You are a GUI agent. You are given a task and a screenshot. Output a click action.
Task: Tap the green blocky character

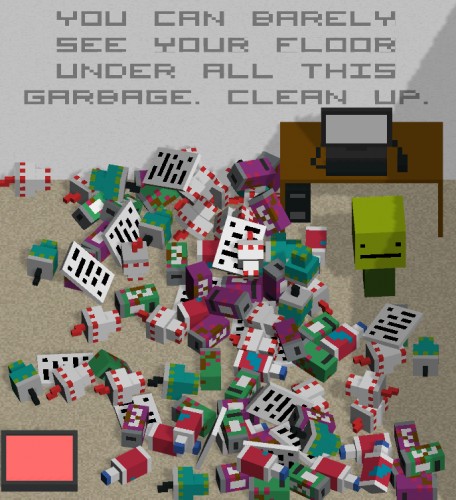tap(379, 246)
